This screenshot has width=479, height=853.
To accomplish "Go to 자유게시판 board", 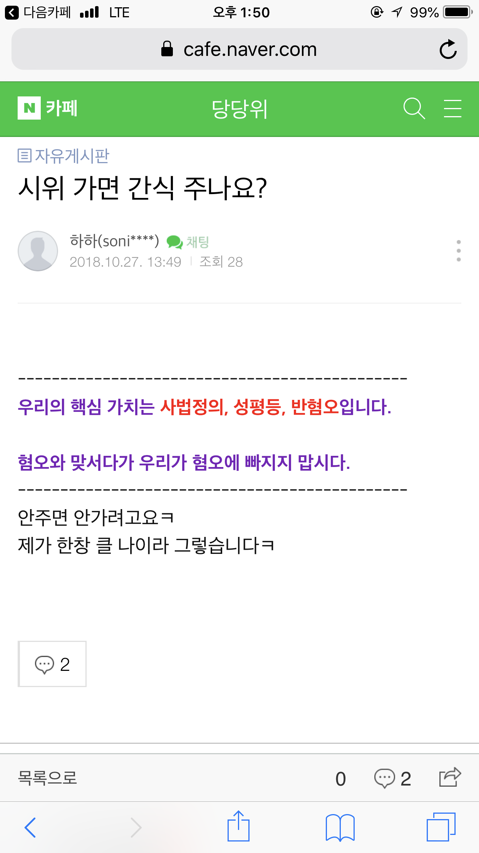I will coord(64,156).
